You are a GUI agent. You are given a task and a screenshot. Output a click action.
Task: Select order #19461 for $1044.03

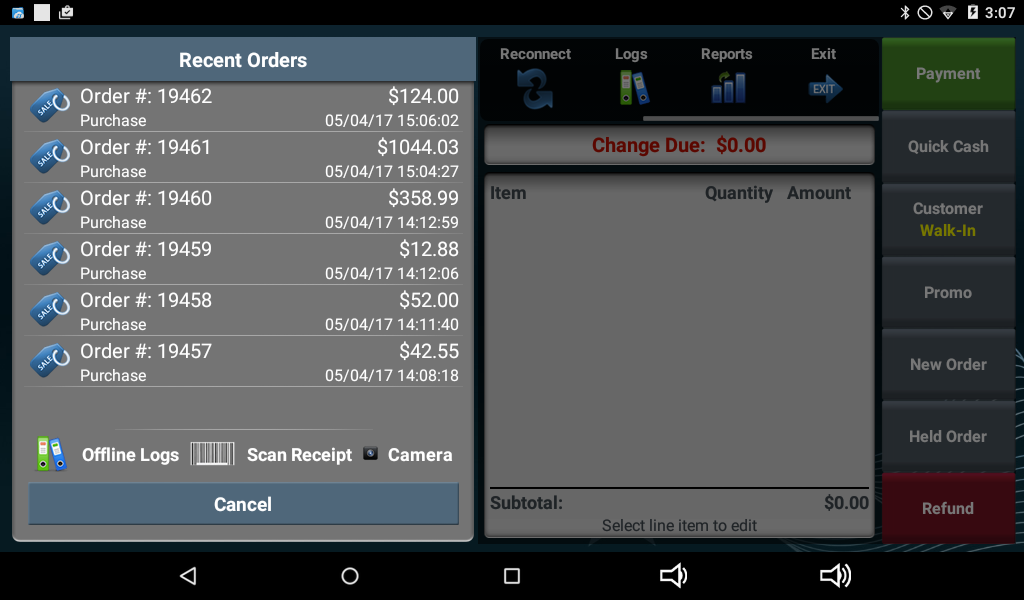(x=243, y=158)
